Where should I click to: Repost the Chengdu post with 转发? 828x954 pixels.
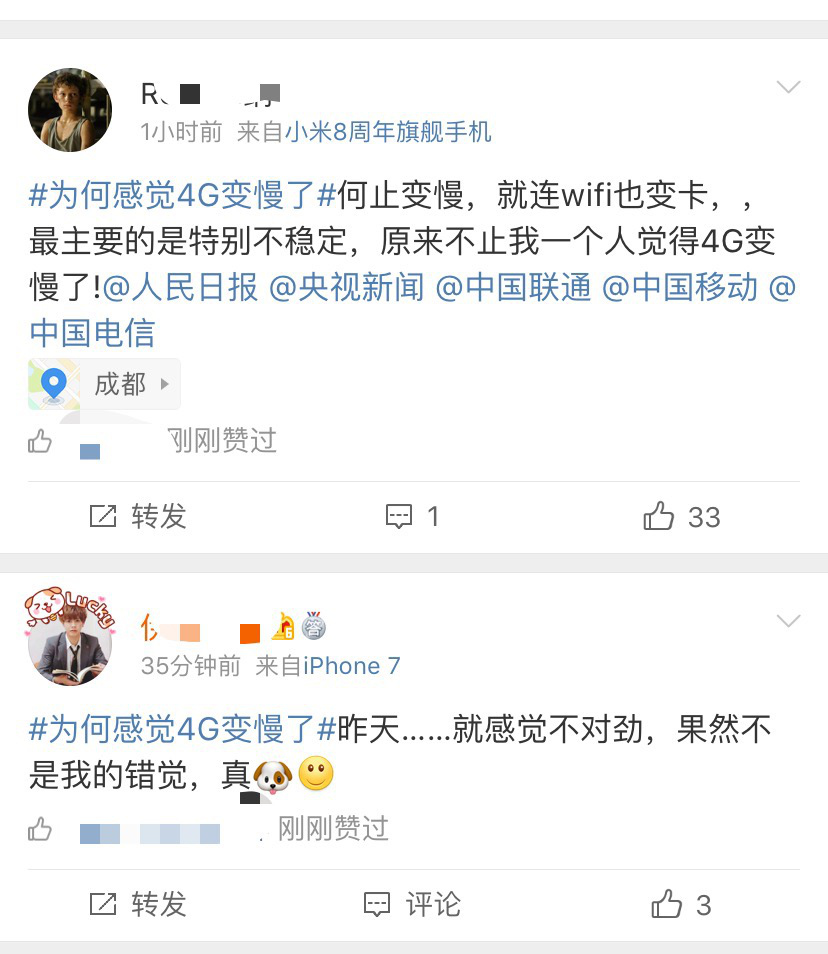tap(138, 516)
